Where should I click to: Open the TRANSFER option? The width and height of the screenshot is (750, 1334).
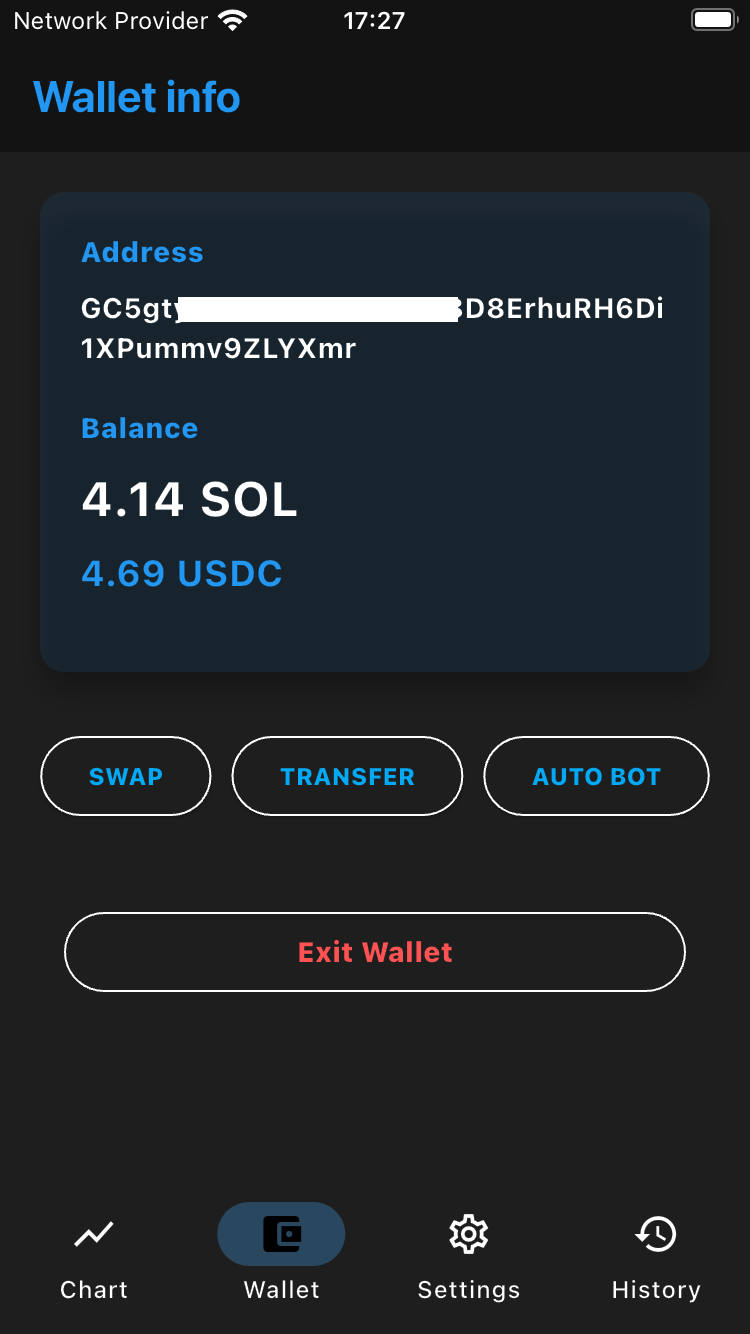pos(347,777)
